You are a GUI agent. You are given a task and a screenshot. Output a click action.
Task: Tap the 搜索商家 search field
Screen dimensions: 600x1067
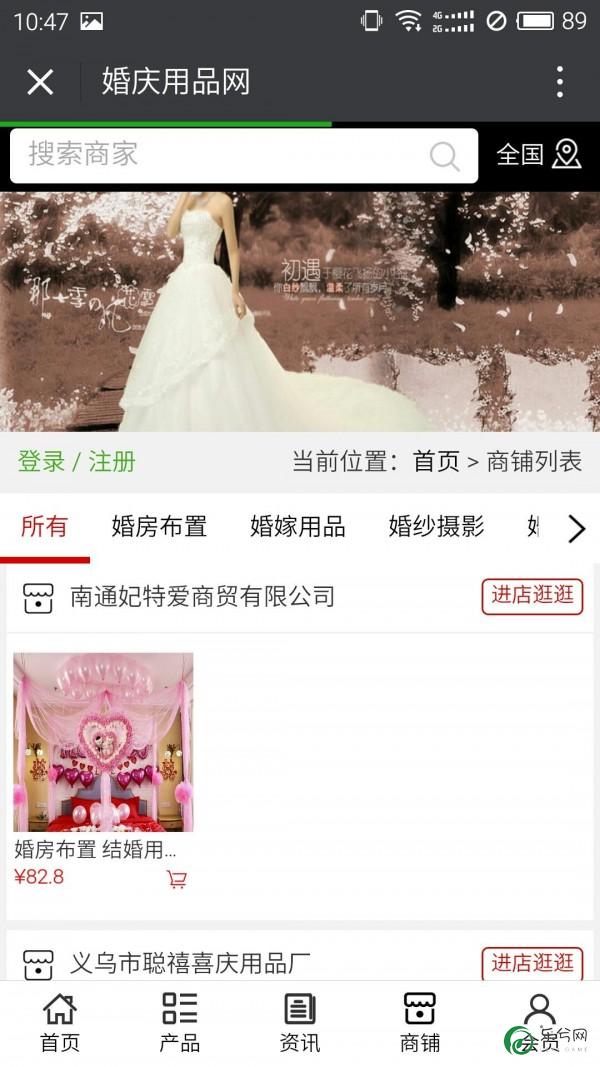(x=220, y=155)
